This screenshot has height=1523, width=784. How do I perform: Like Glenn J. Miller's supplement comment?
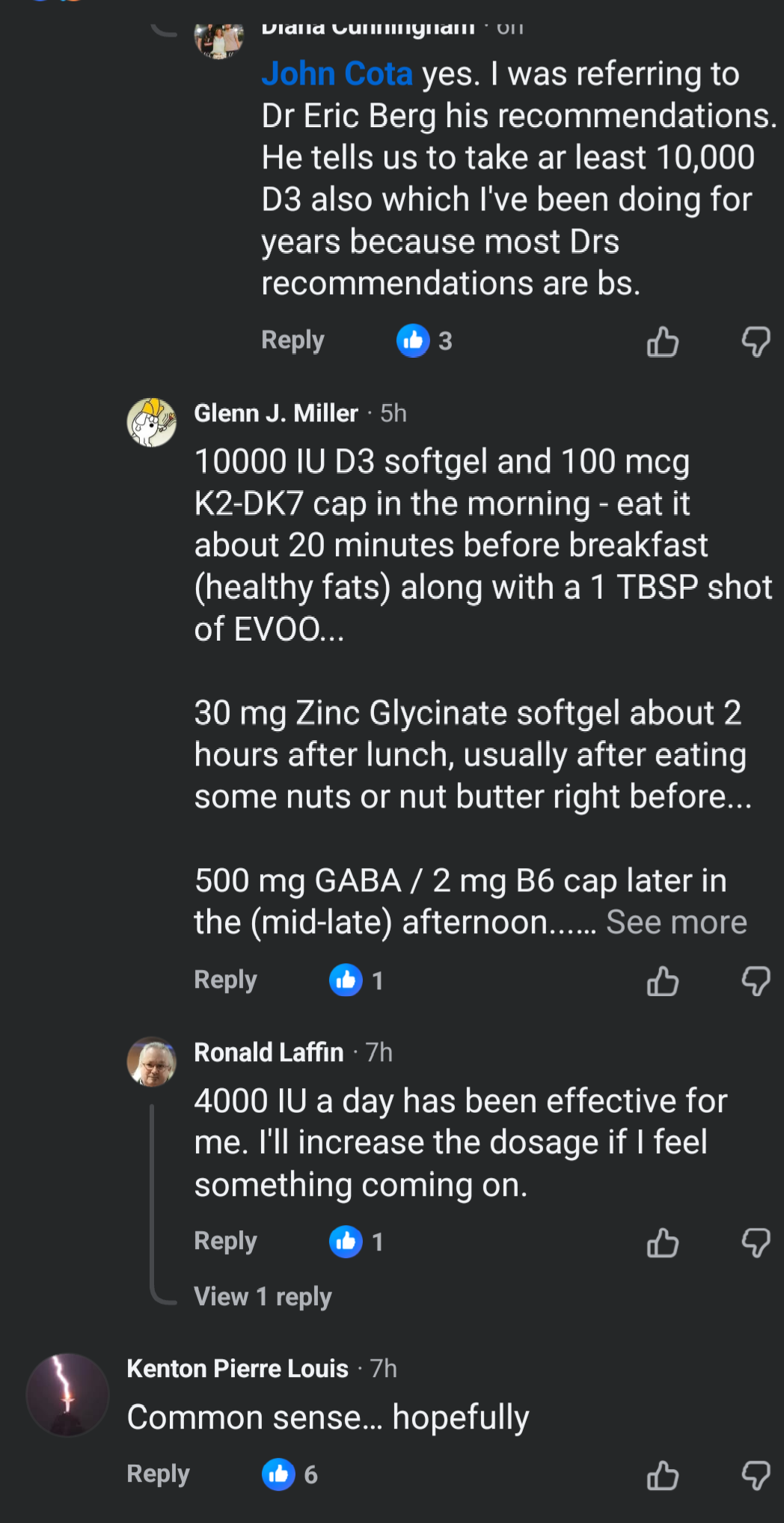coord(663,981)
